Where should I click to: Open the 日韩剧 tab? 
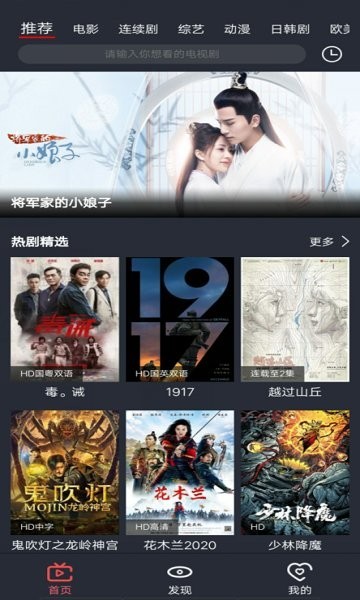click(290, 29)
